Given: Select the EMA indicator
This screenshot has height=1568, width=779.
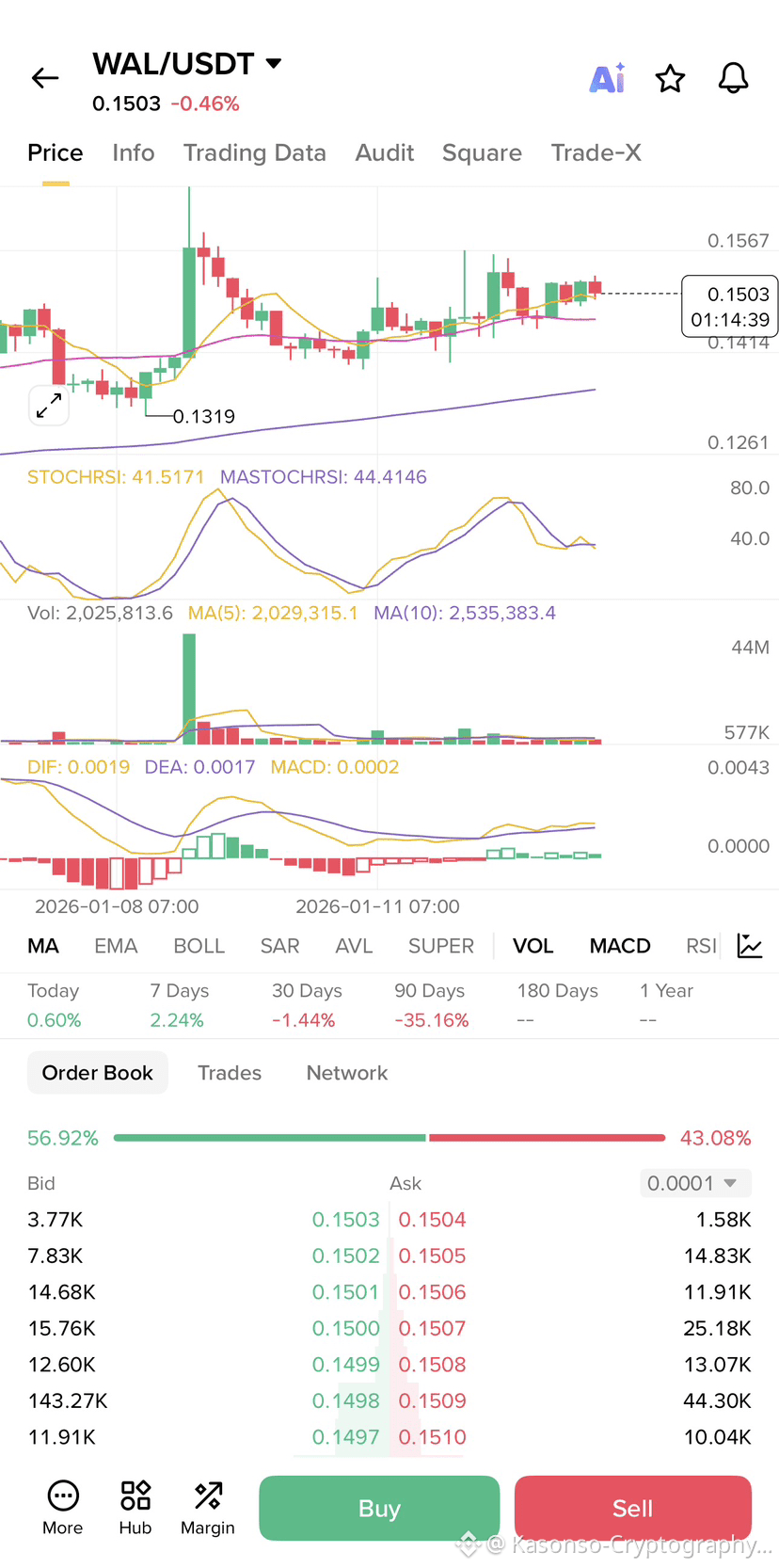Looking at the screenshot, I should [116, 946].
